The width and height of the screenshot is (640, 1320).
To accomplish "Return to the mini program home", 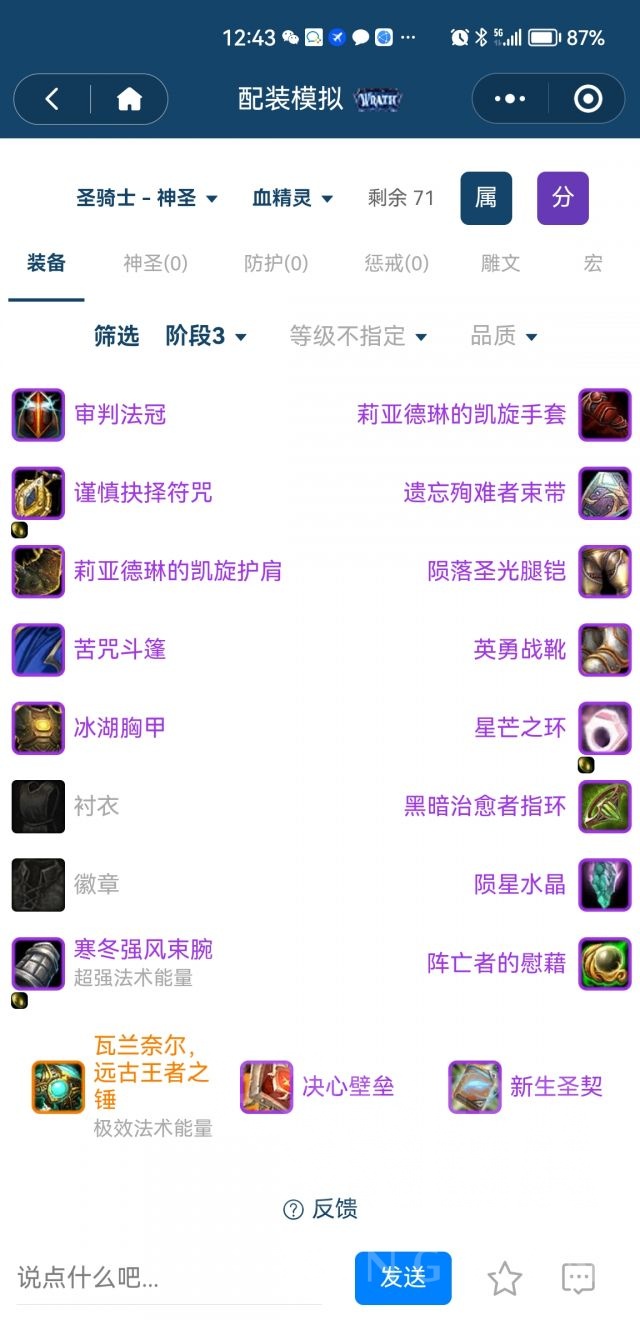I will [129, 98].
